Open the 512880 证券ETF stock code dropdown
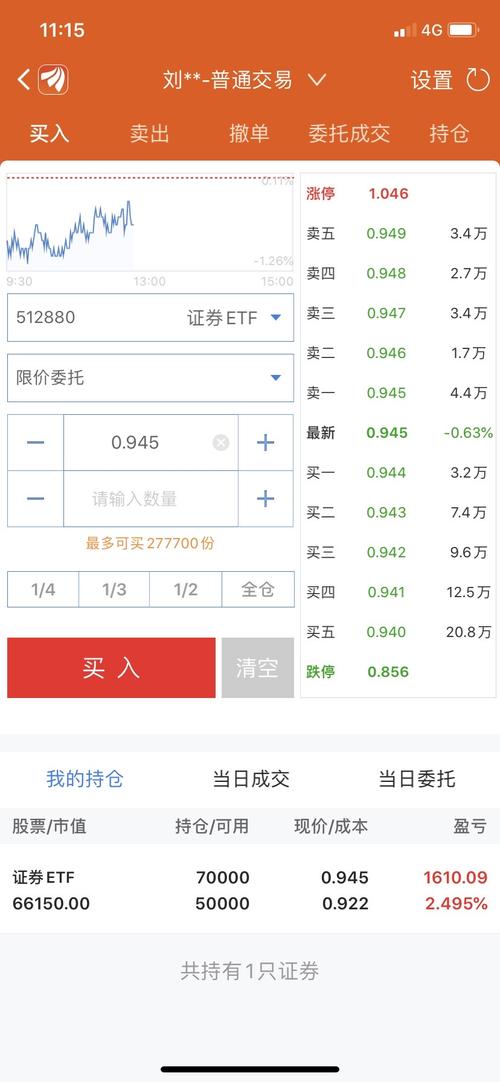Screen dimensions: 500x1082 coord(150,317)
